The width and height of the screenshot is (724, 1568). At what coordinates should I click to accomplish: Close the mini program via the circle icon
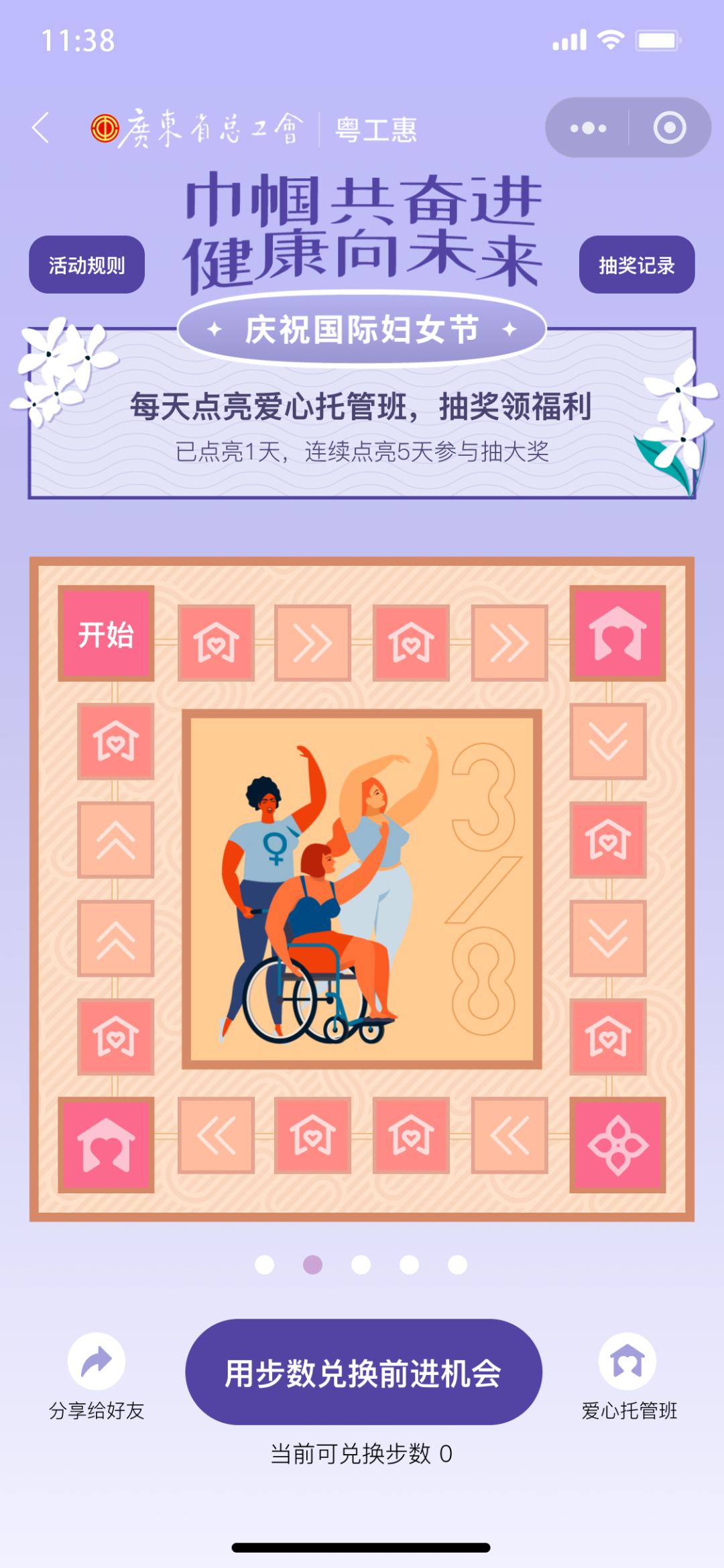point(669,128)
